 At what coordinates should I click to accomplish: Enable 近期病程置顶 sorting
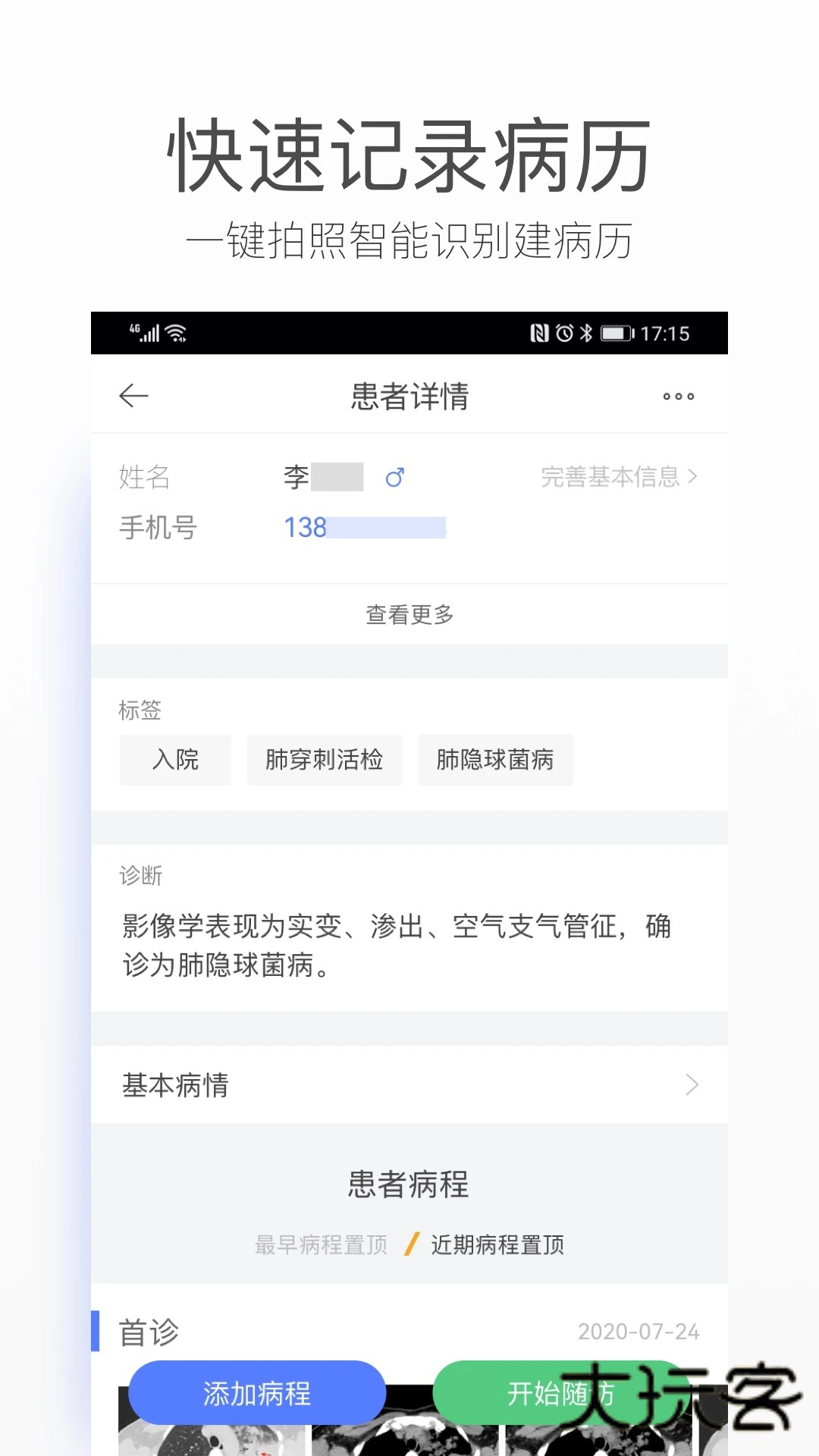496,1244
